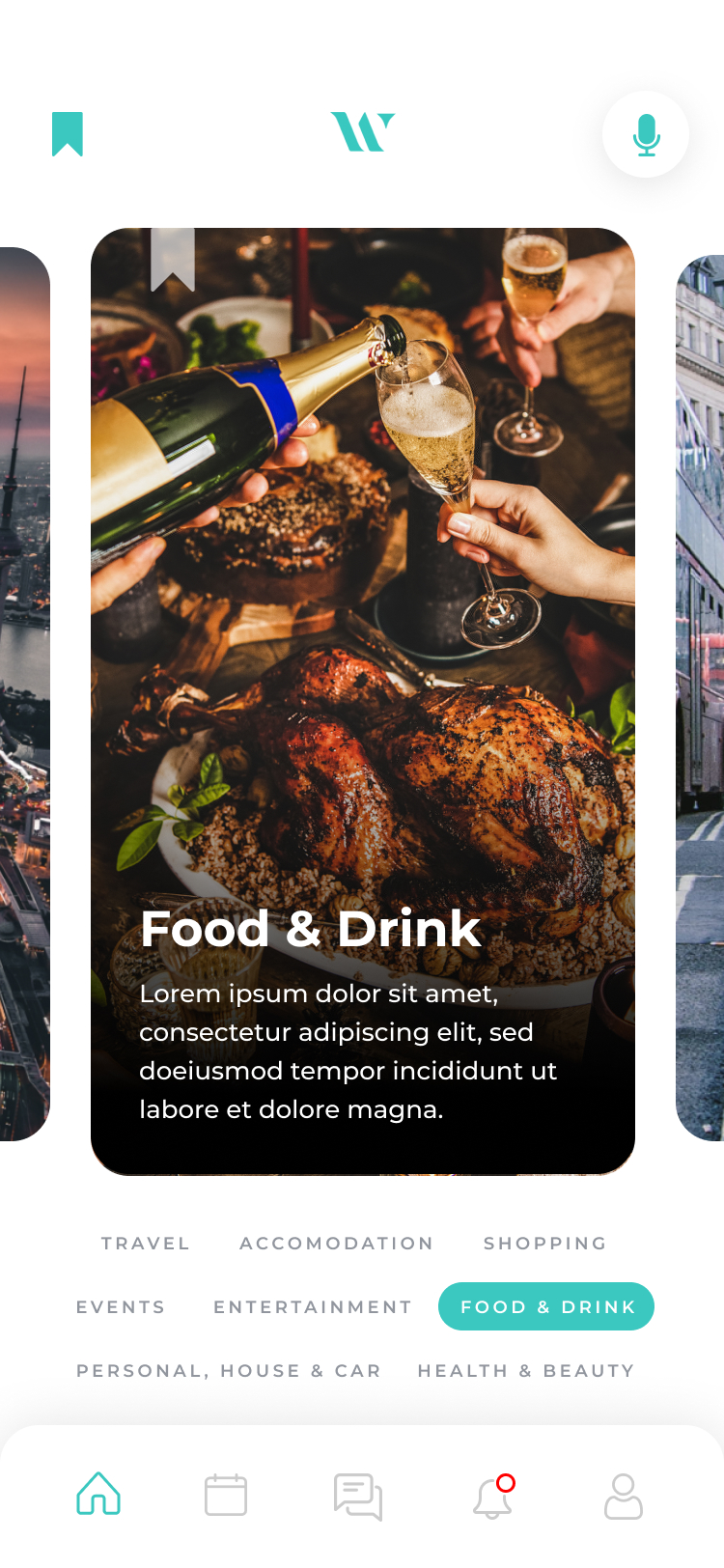The image size is (724, 1568).
Task: Show the Events category
Action: tap(121, 1307)
